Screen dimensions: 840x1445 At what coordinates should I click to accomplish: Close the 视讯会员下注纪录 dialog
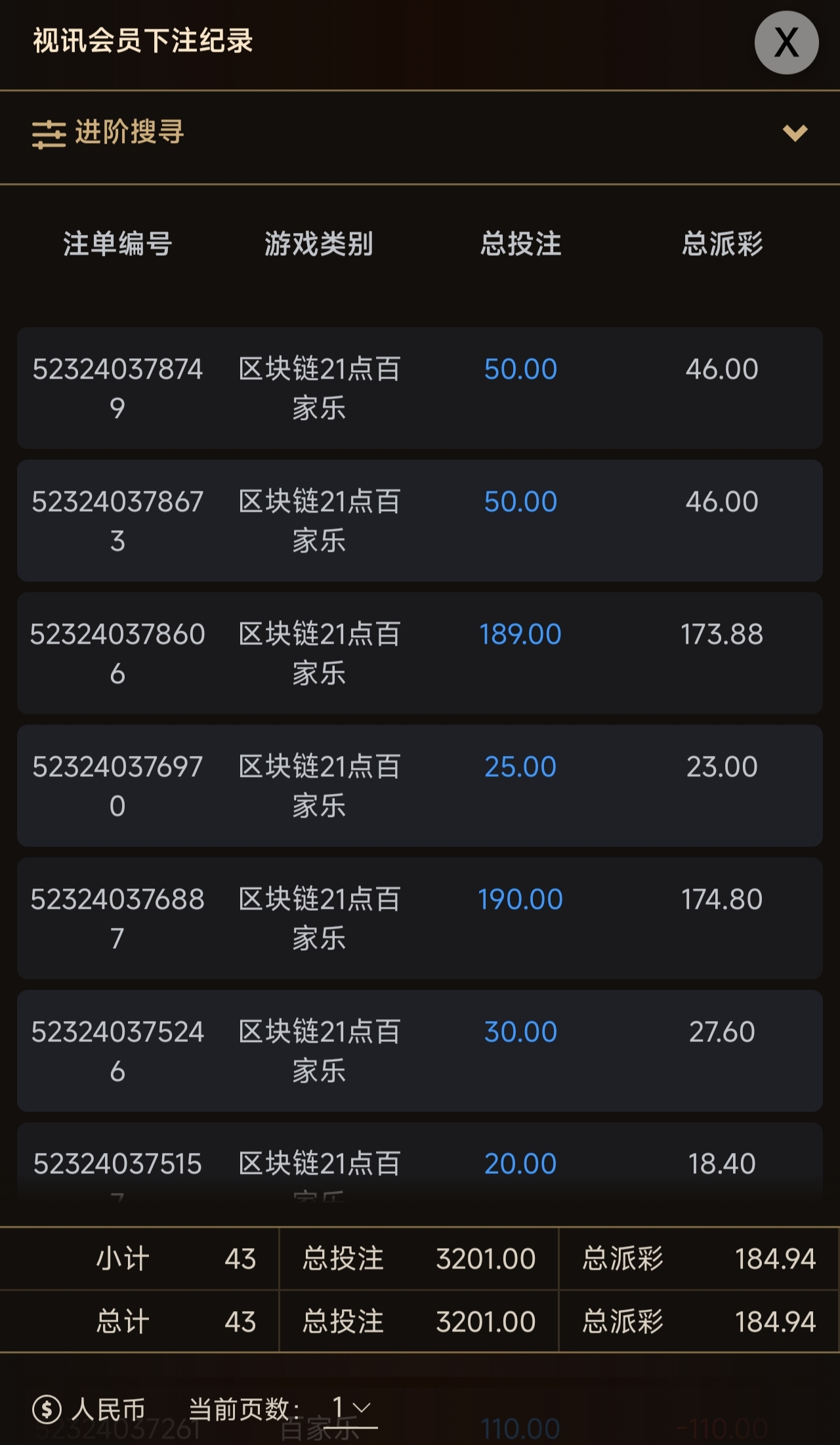(786, 42)
